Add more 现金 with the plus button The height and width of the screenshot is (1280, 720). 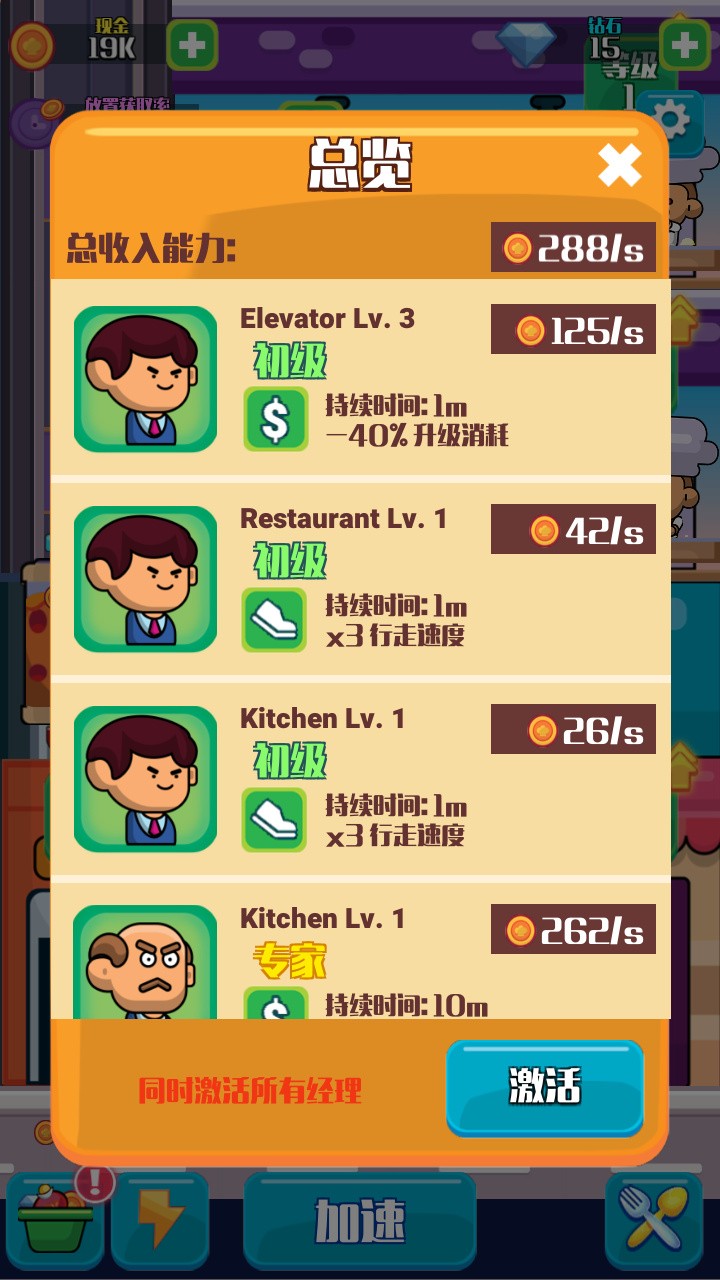point(192,44)
